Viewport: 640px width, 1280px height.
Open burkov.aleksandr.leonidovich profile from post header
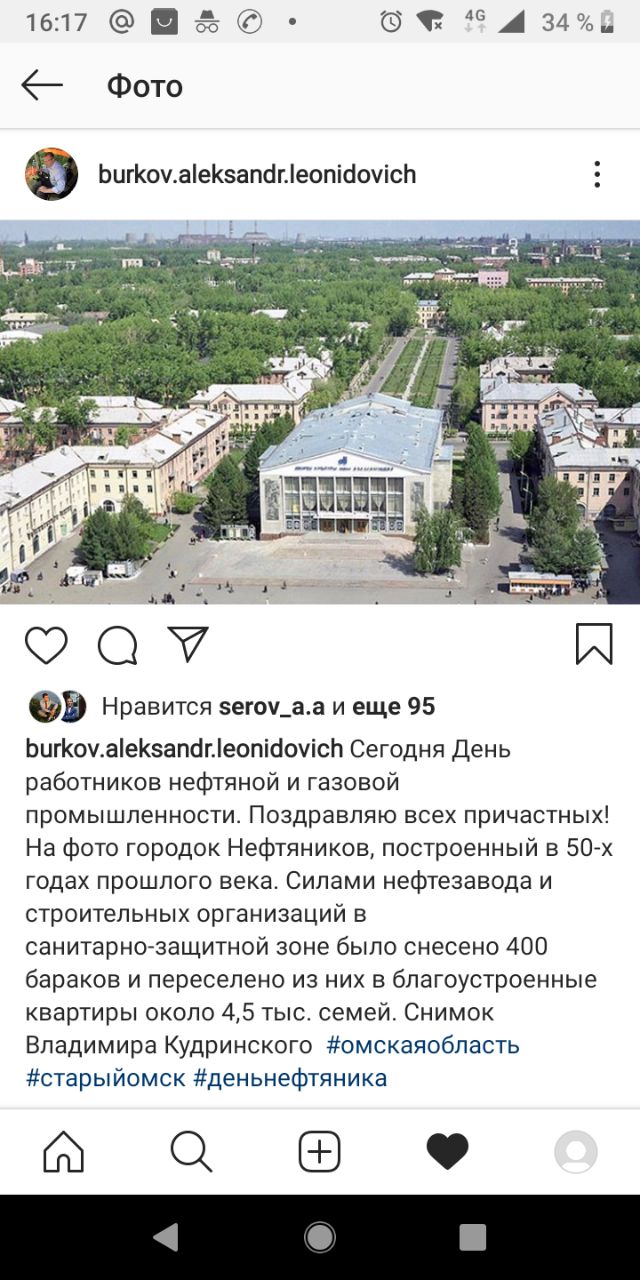coord(257,175)
